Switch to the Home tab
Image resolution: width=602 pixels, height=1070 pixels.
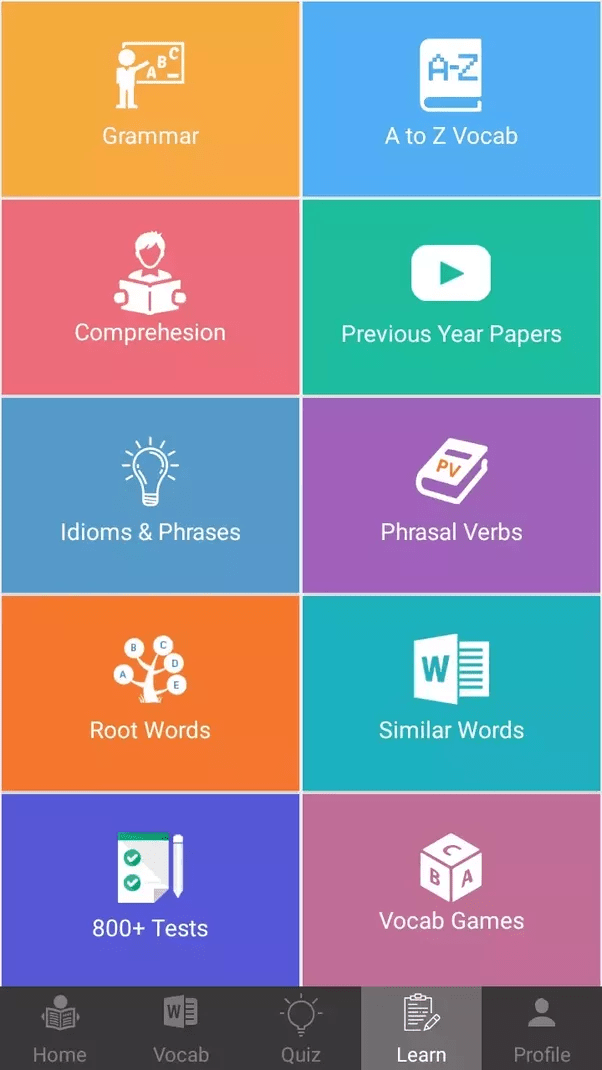tap(60, 1028)
